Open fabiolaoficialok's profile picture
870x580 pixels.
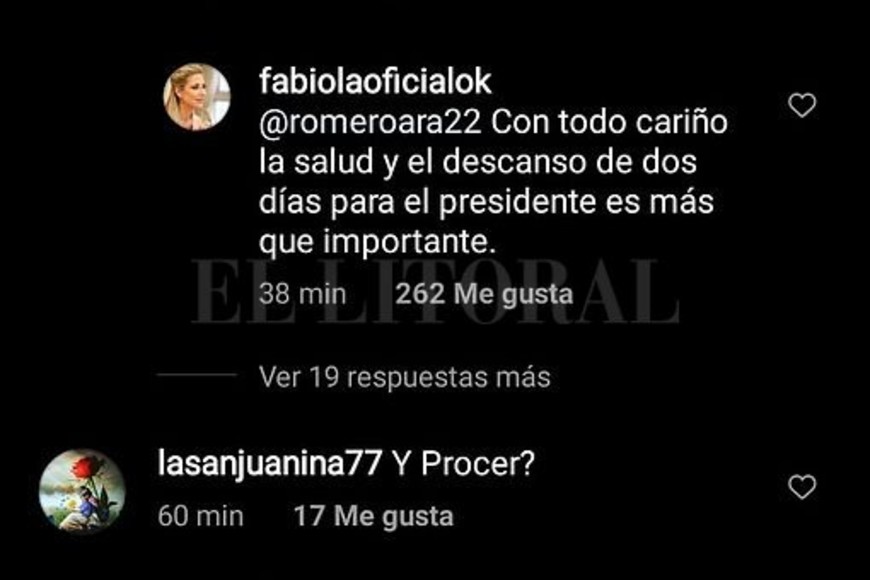tap(196, 97)
